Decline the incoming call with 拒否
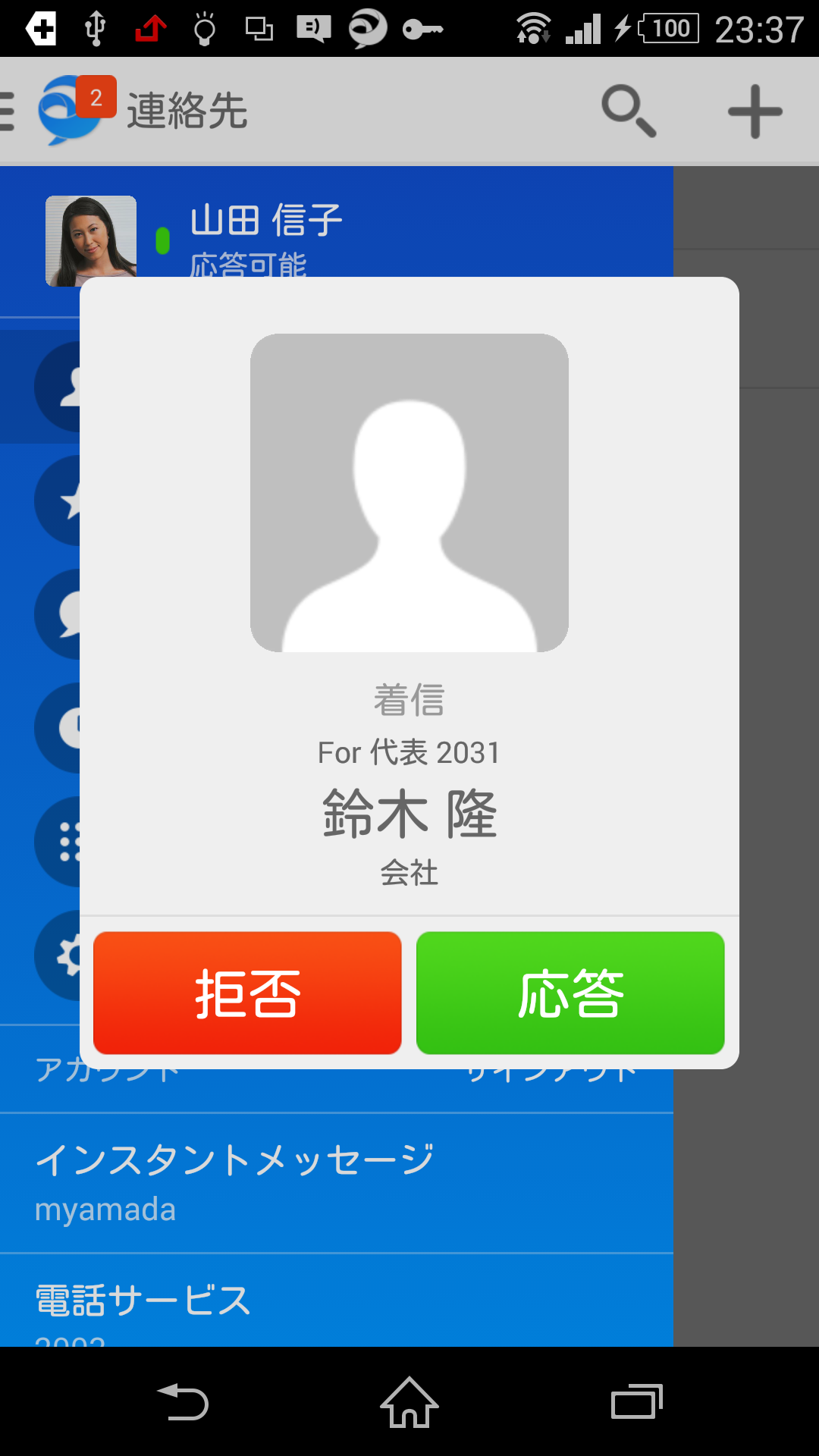819x1456 pixels. [247, 993]
